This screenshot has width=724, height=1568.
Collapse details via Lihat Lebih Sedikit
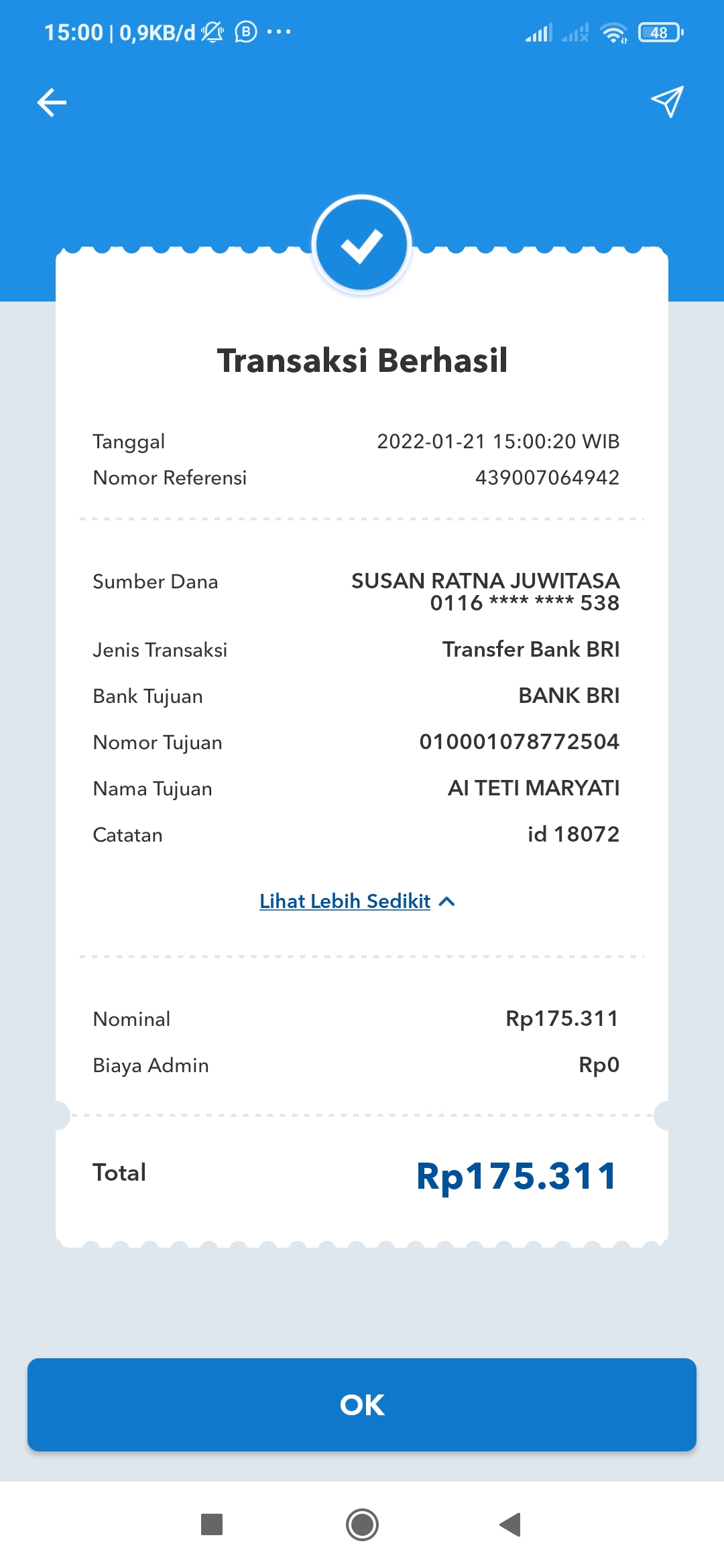(x=357, y=901)
